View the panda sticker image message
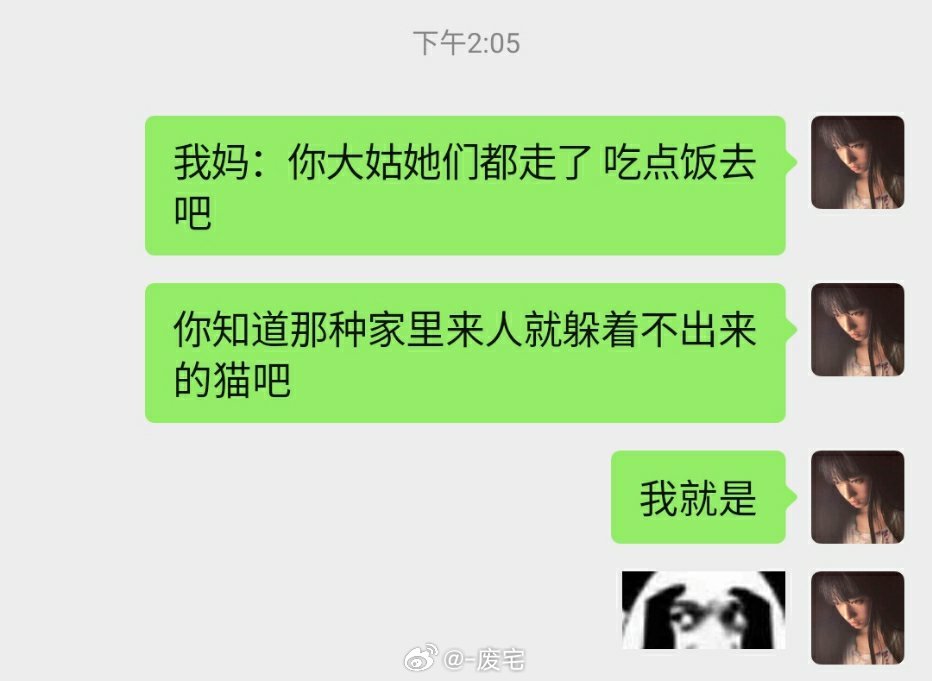The width and height of the screenshot is (932, 681). pyautogui.click(x=703, y=609)
